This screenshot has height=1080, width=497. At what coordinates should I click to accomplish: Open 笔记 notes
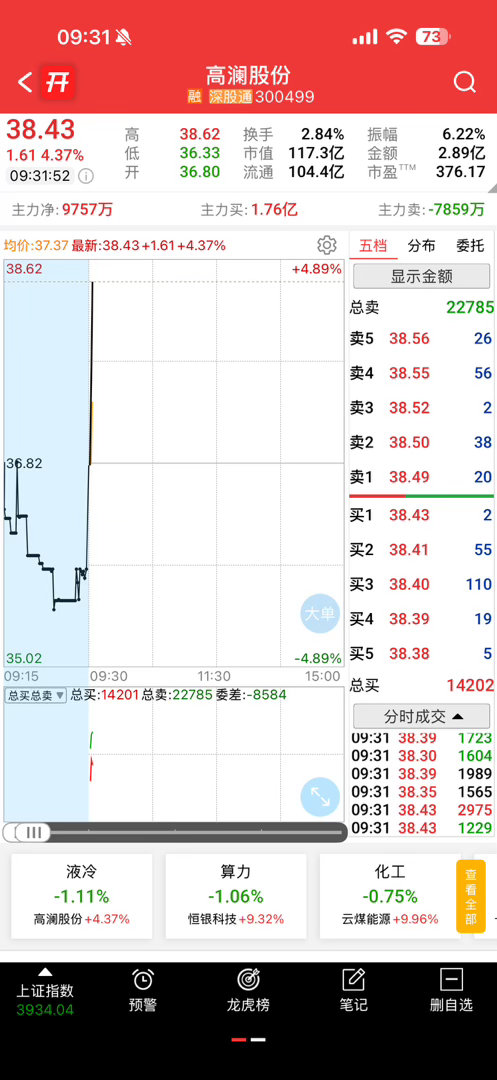(x=353, y=990)
